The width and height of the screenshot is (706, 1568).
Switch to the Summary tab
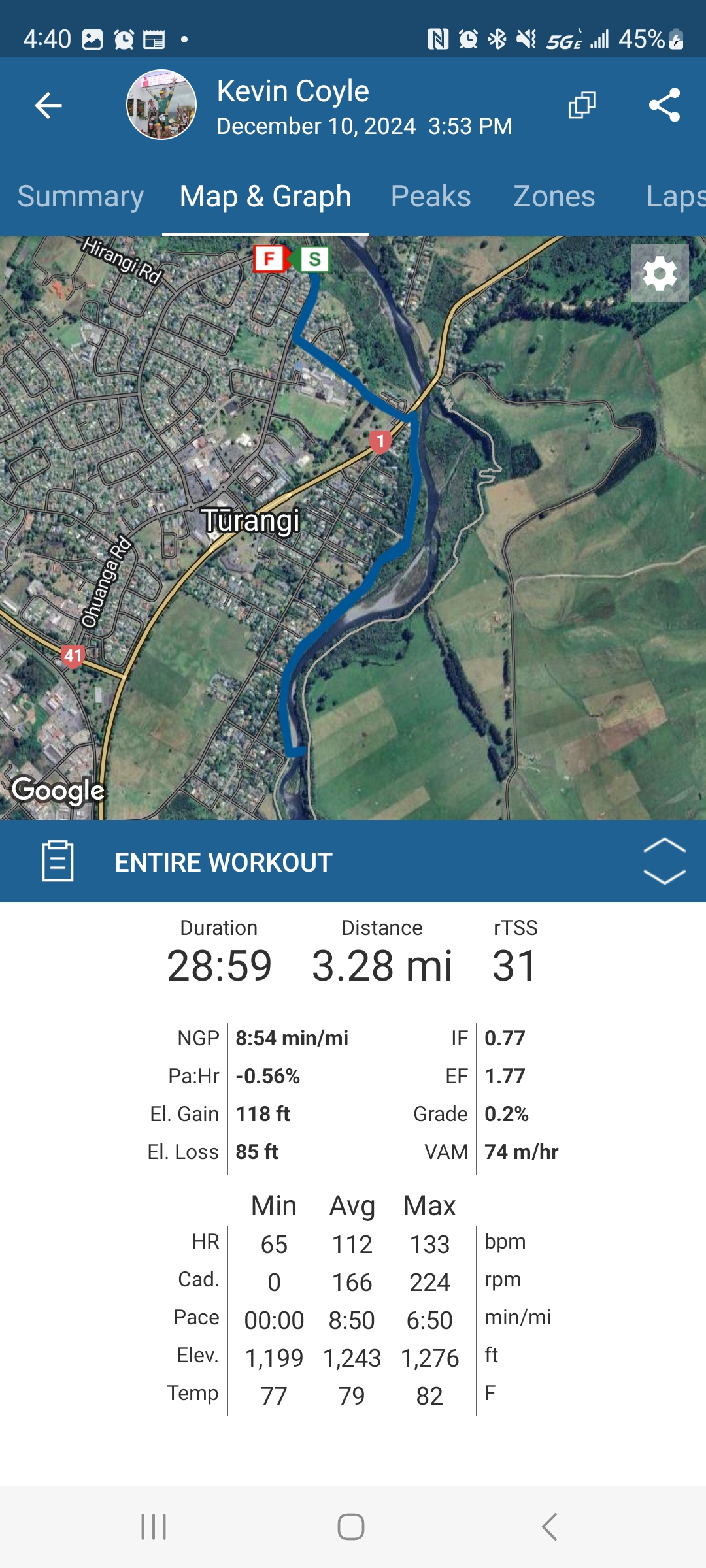[80, 197]
